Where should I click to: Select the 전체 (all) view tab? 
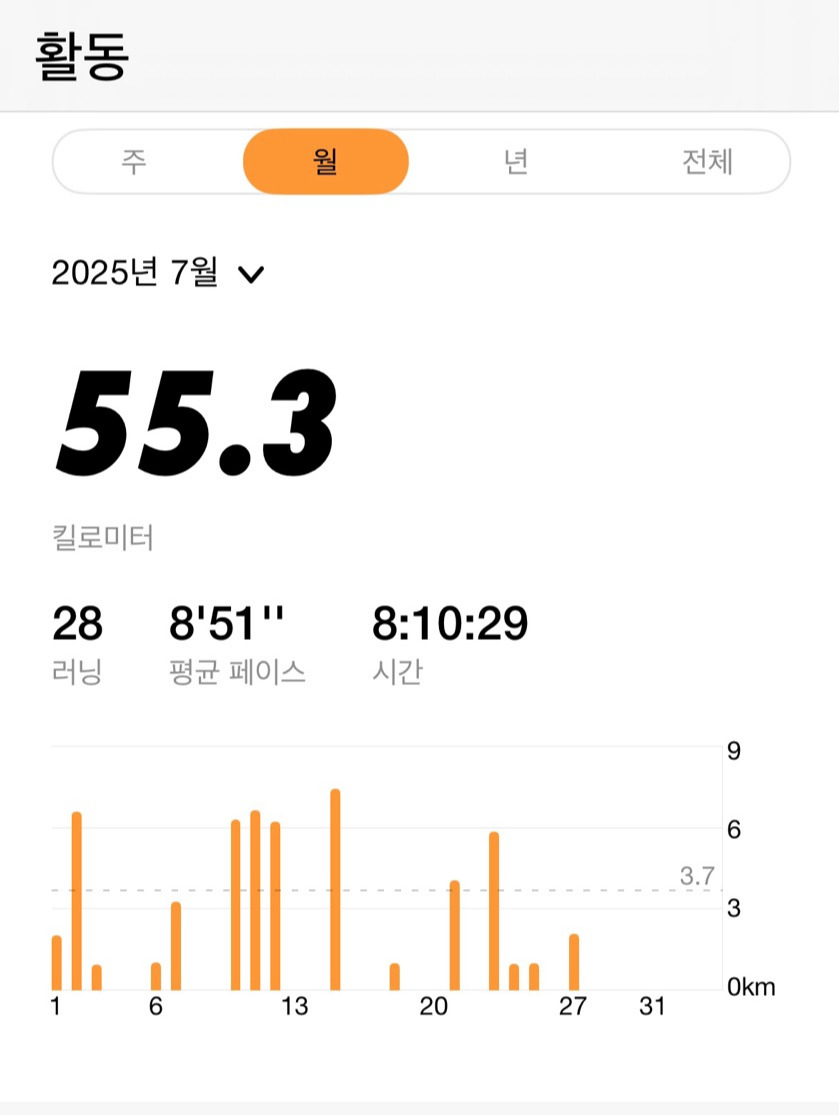click(x=710, y=162)
